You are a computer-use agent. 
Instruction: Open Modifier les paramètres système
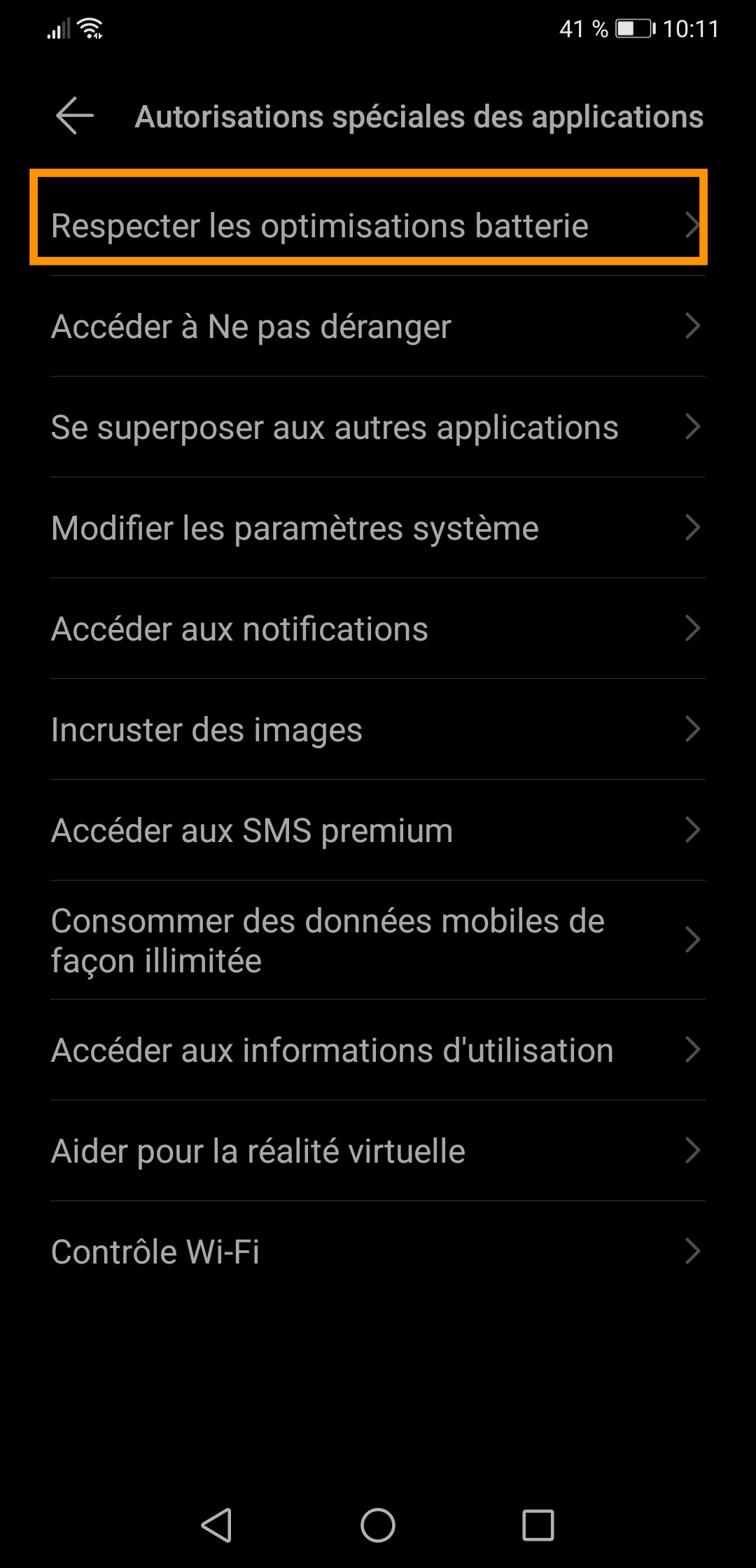click(377, 528)
